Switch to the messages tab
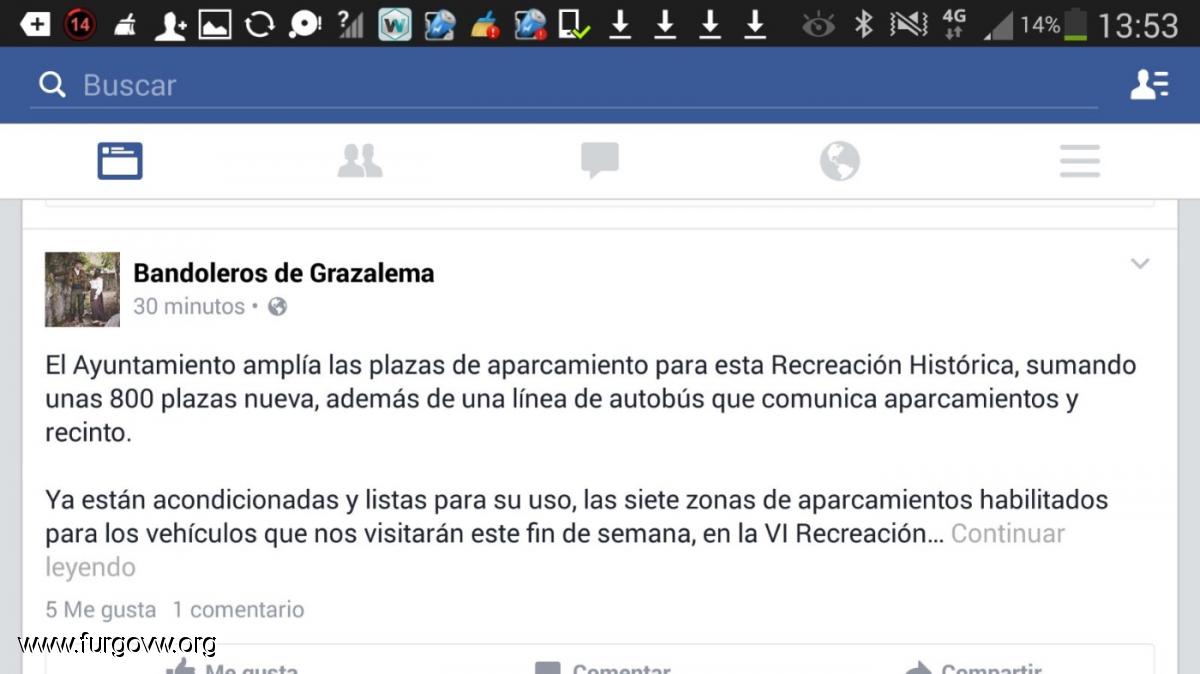The image size is (1200, 674). click(600, 161)
